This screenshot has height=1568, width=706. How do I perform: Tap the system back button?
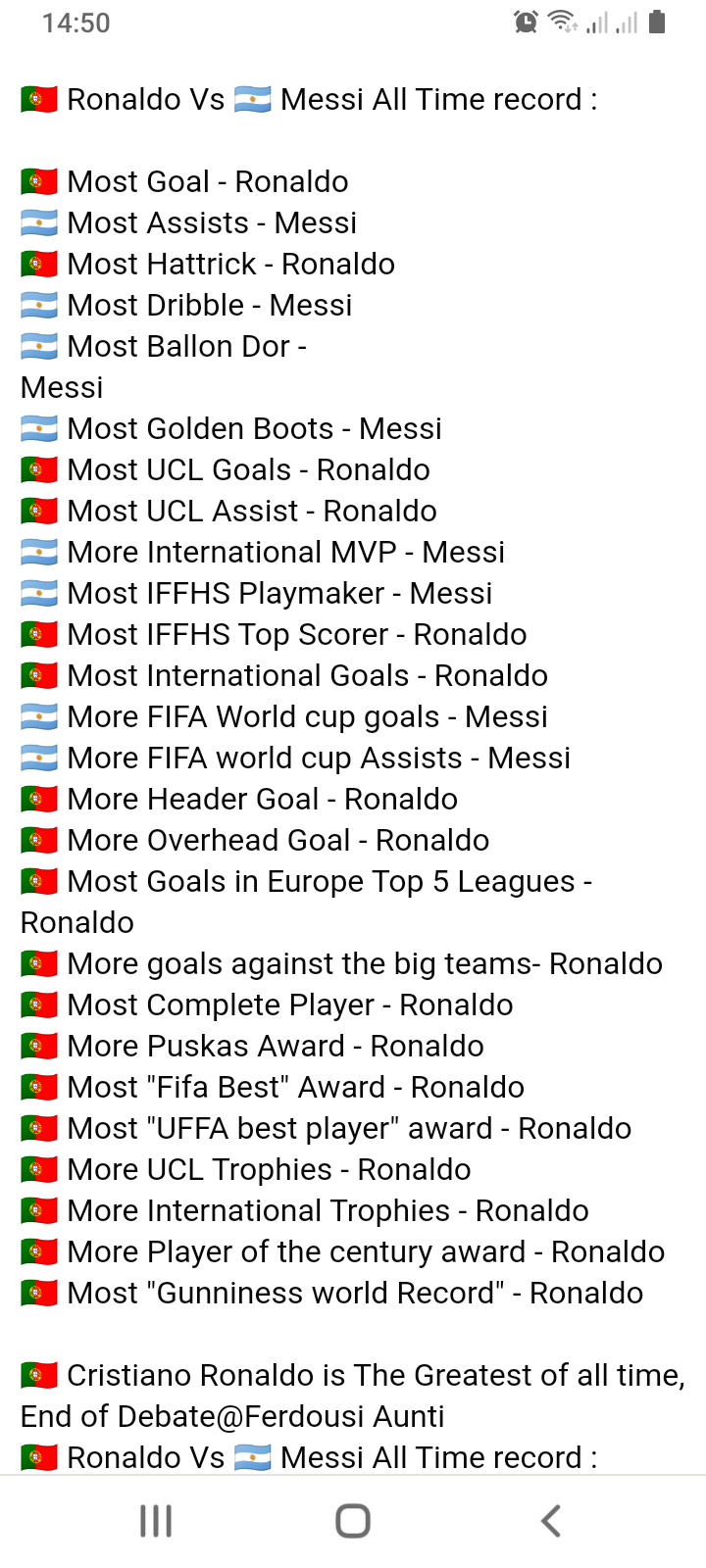point(550,1521)
